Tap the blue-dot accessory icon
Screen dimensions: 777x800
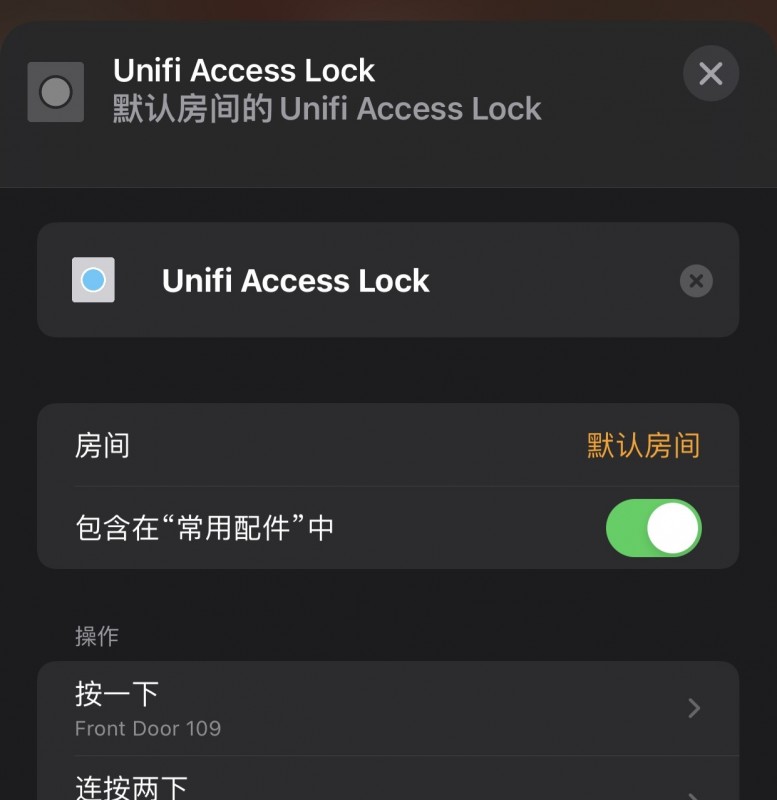click(x=93, y=280)
